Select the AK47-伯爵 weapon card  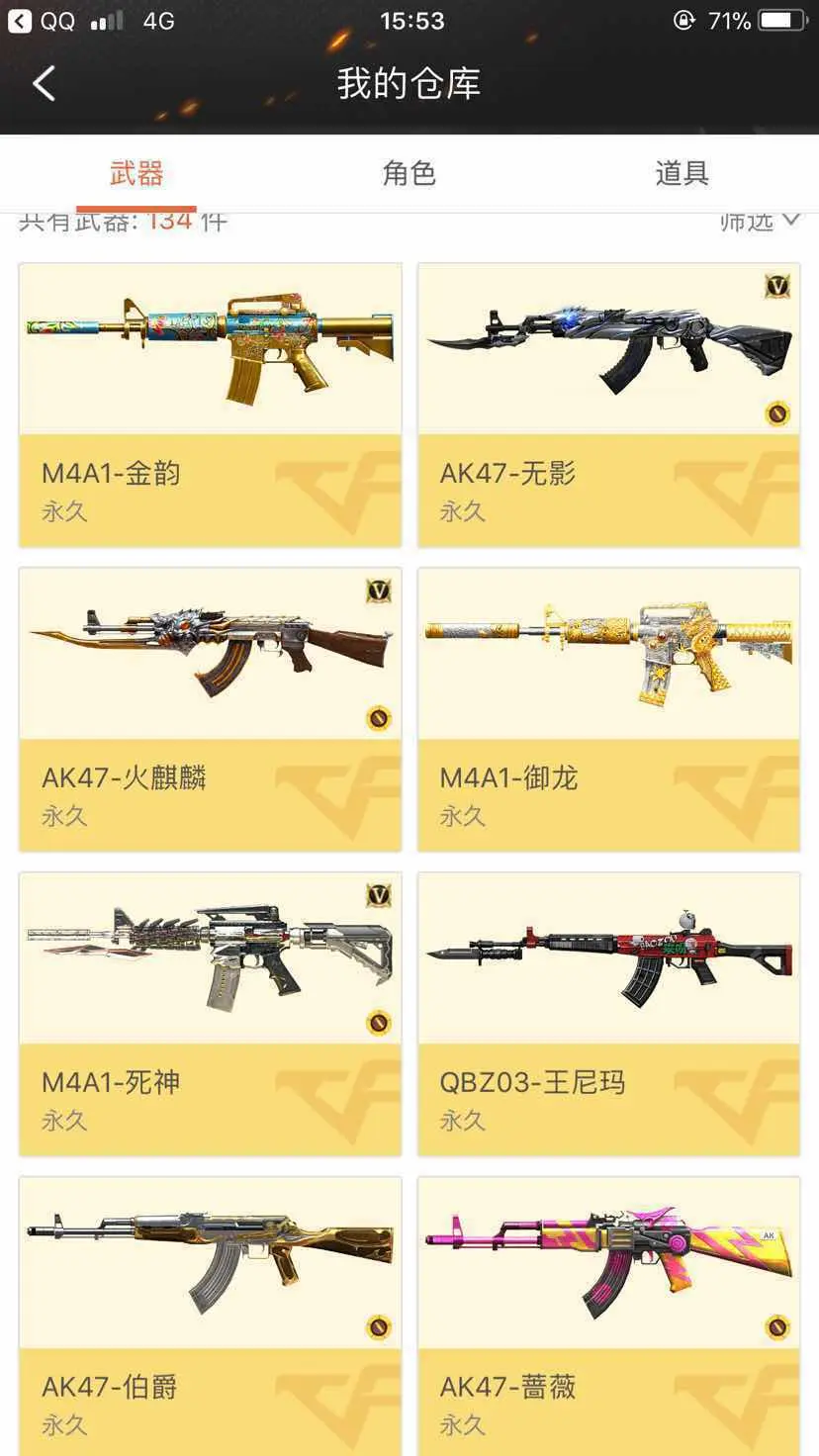coord(211,1316)
